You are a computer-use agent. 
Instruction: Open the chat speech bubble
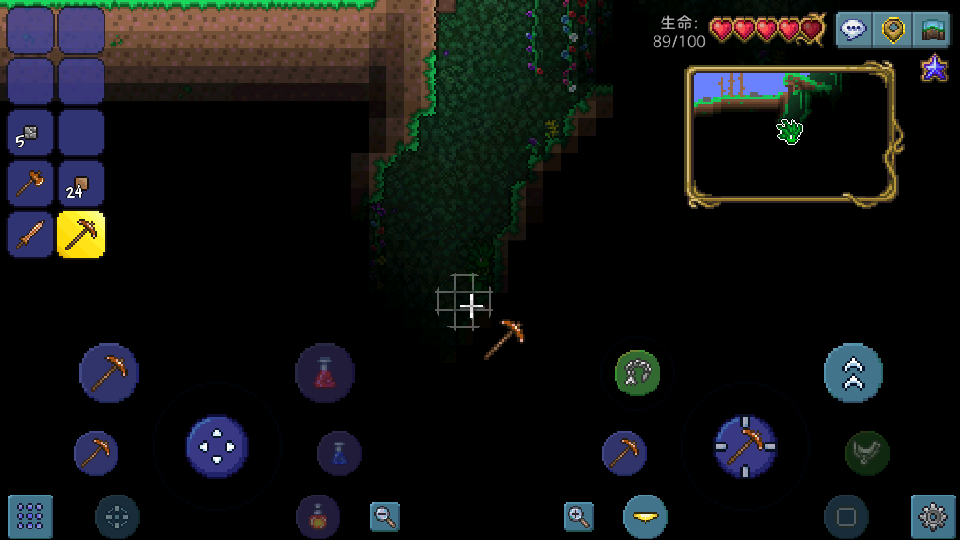(x=854, y=29)
